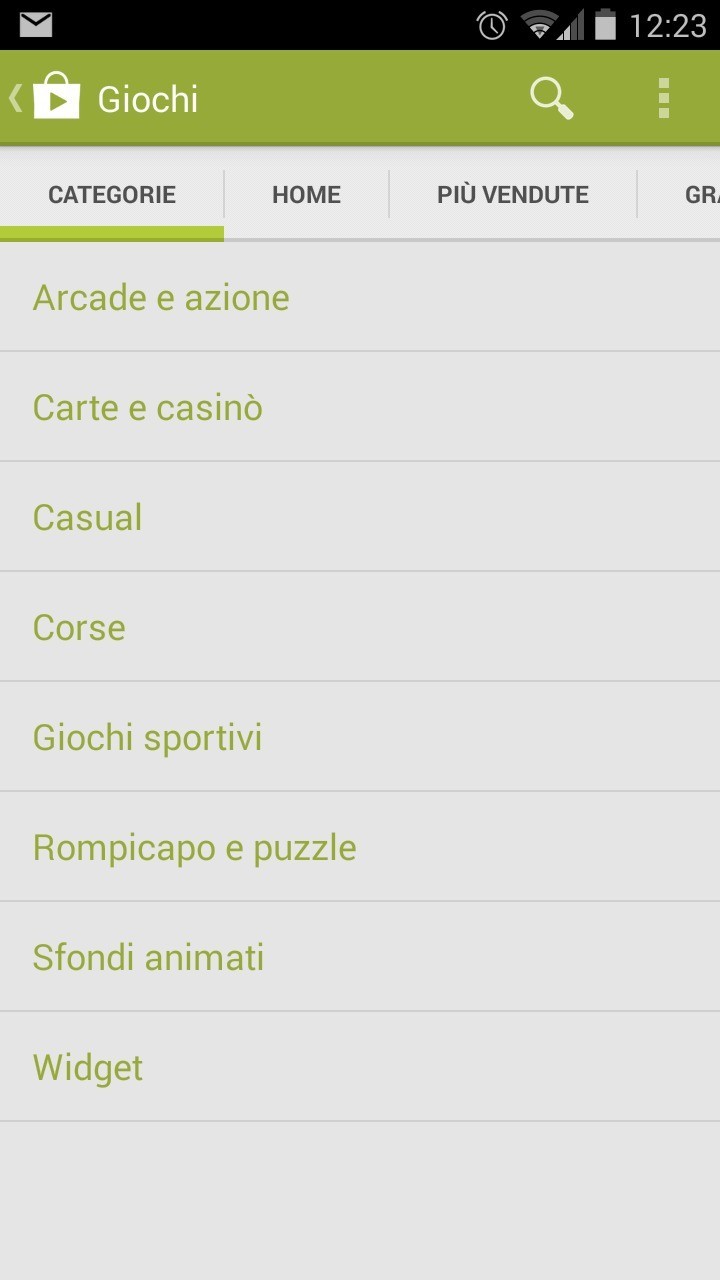Switch to the Home tab
Image resolution: width=720 pixels, height=1280 pixels.
pyautogui.click(x=306, y=194)
